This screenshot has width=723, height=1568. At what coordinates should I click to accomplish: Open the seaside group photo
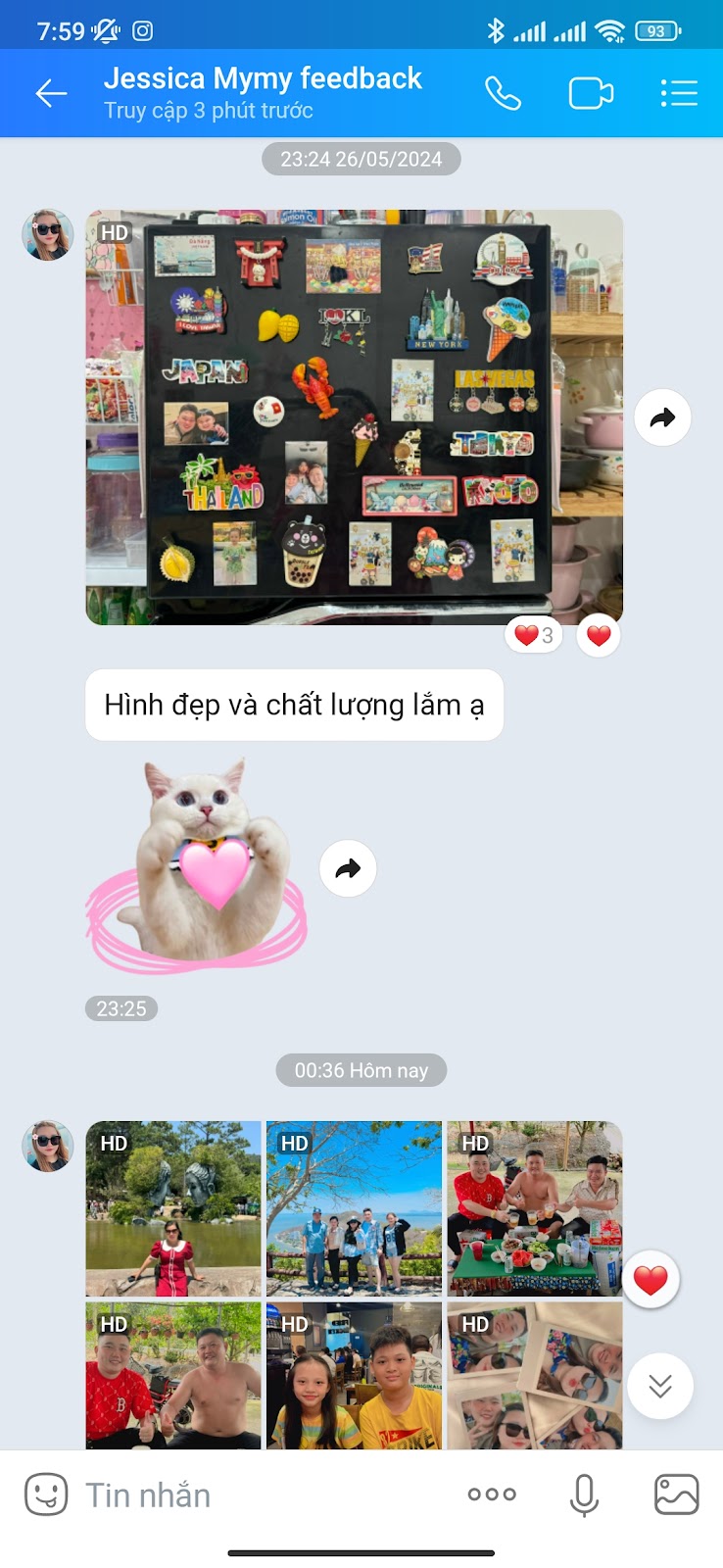point(354,1208)
